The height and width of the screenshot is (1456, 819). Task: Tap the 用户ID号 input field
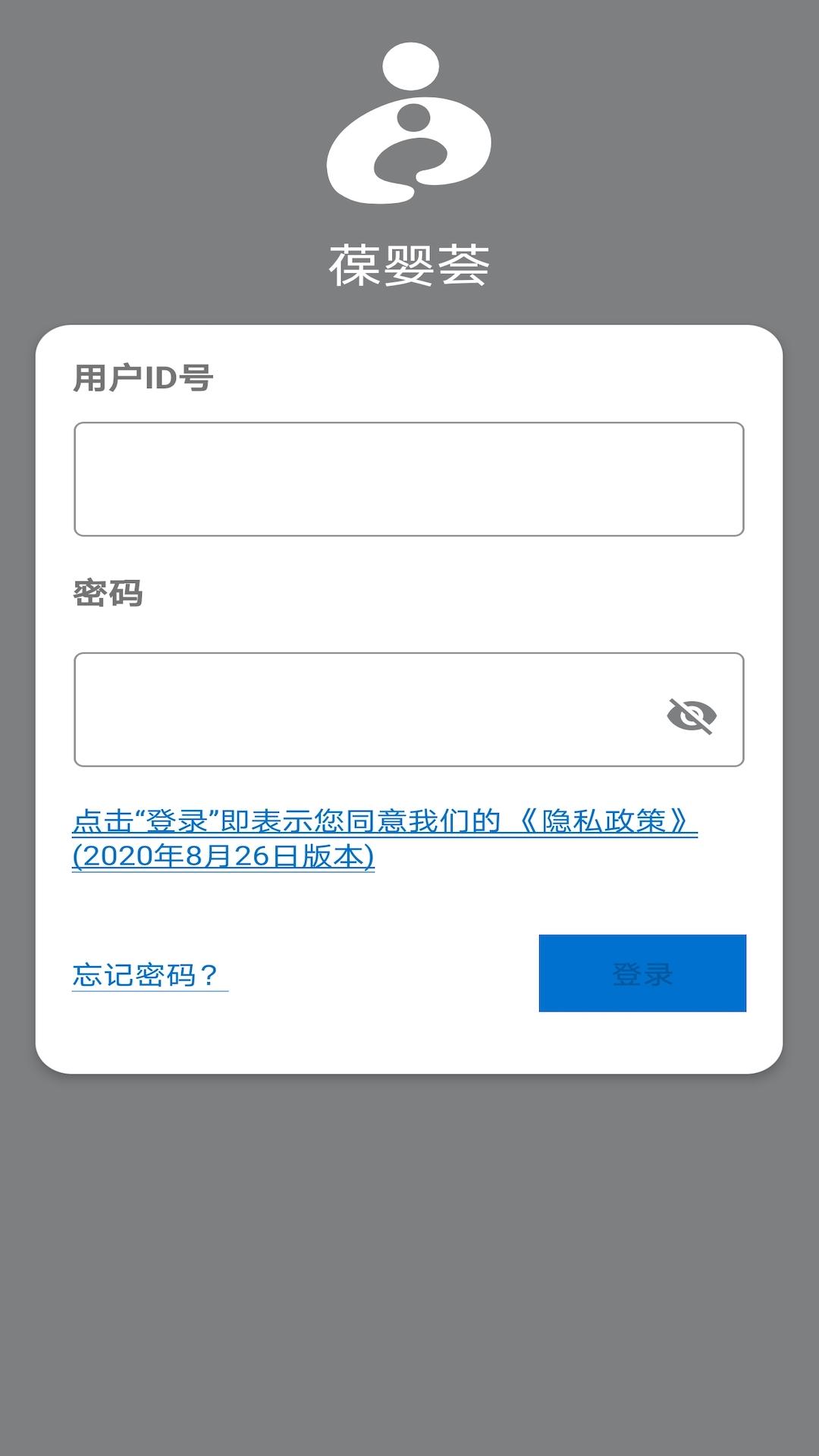[409, 479]
